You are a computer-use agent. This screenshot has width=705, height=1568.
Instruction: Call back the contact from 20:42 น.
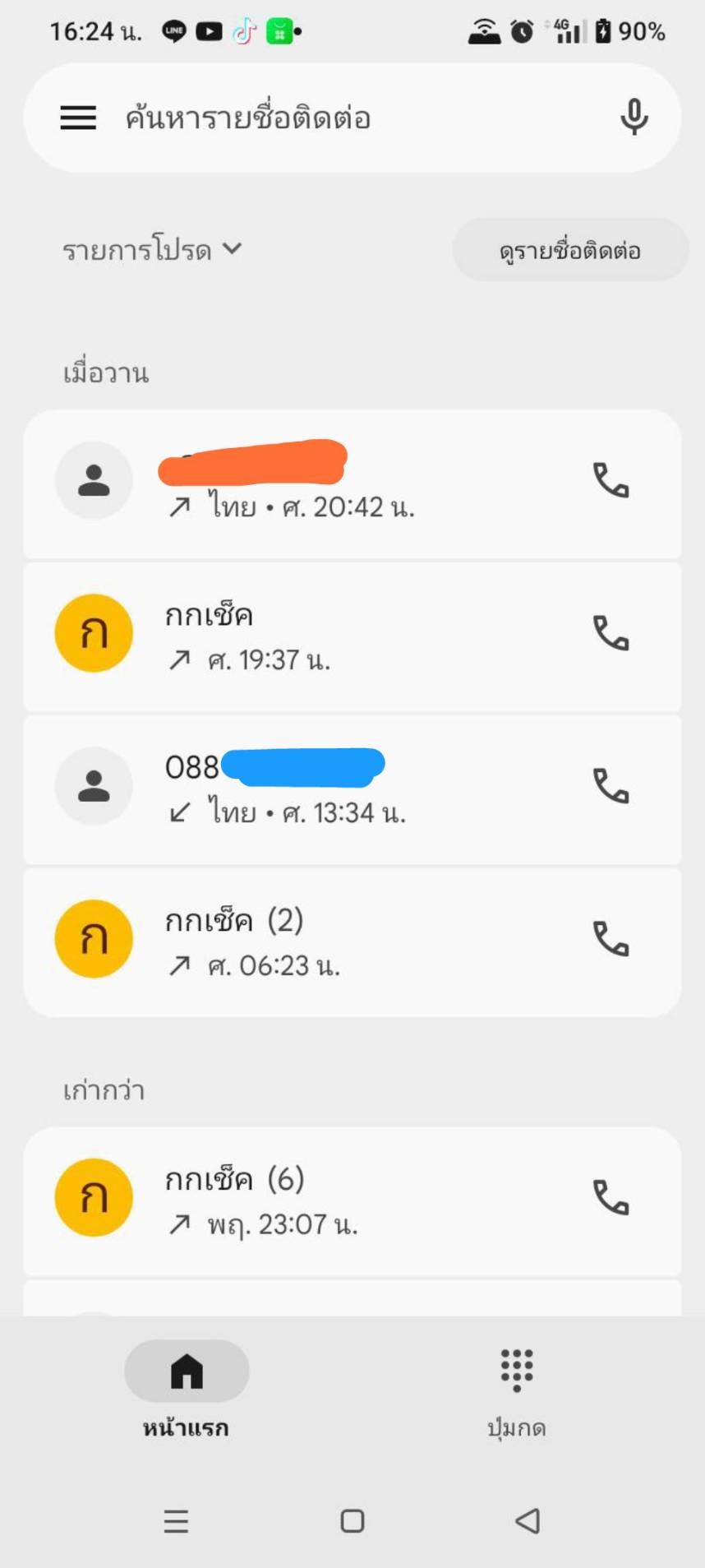pos(611,481)
